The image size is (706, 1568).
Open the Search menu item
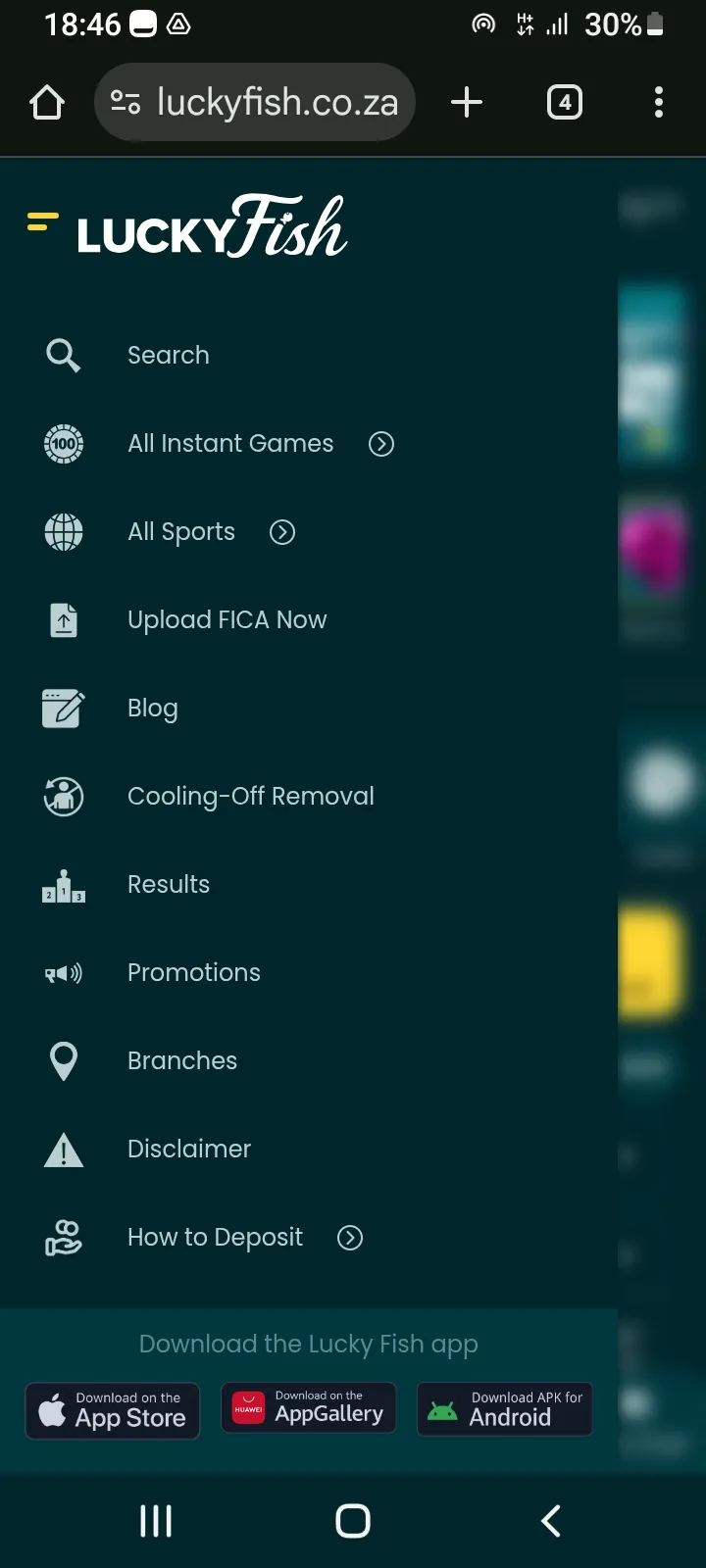coord(168,355)
